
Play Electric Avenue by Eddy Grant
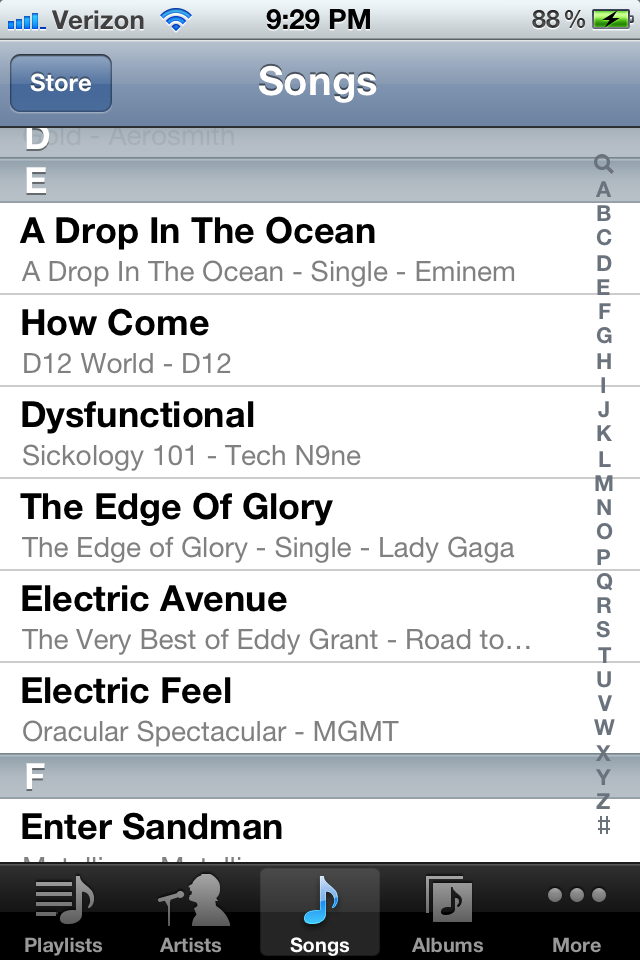pos(290,617)
